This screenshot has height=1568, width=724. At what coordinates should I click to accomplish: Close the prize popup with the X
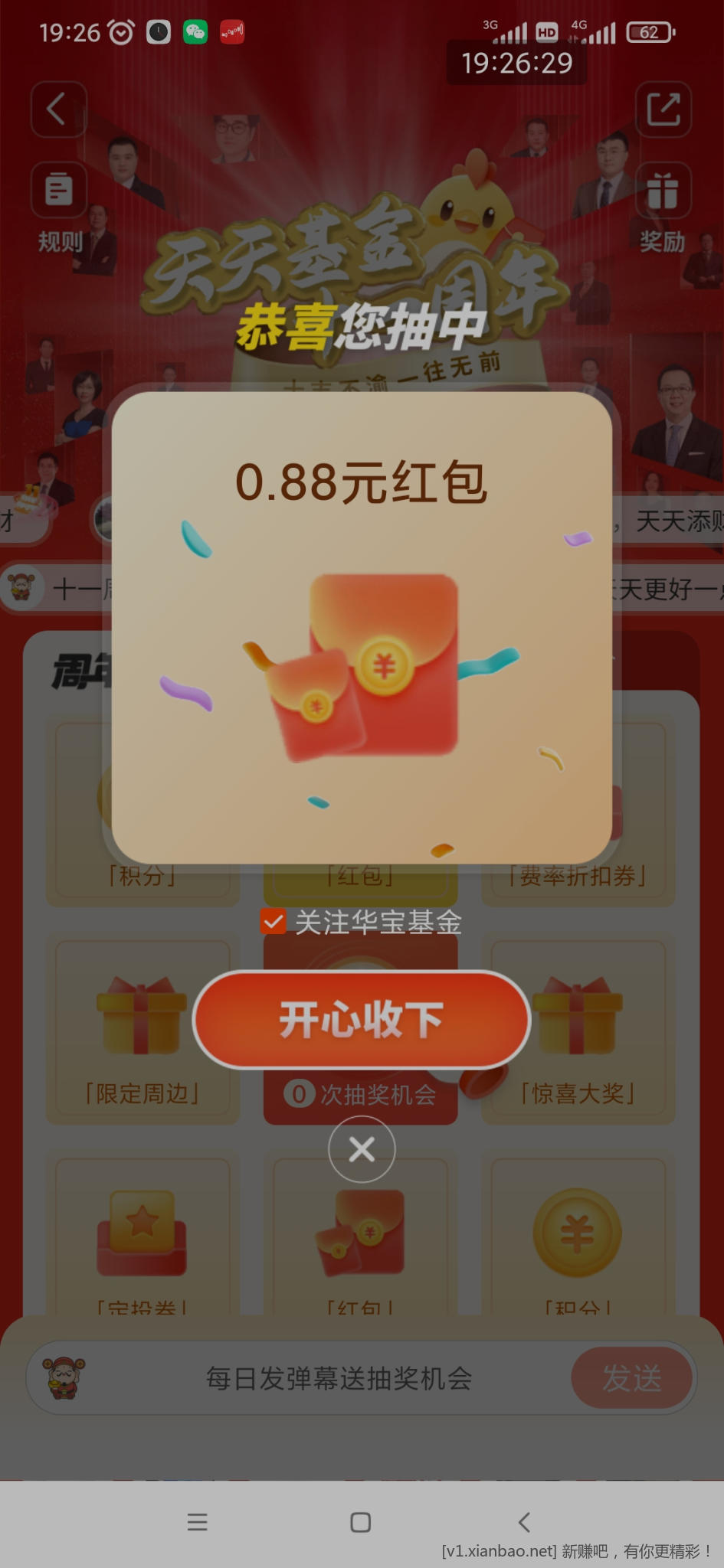pos(362,1148)
